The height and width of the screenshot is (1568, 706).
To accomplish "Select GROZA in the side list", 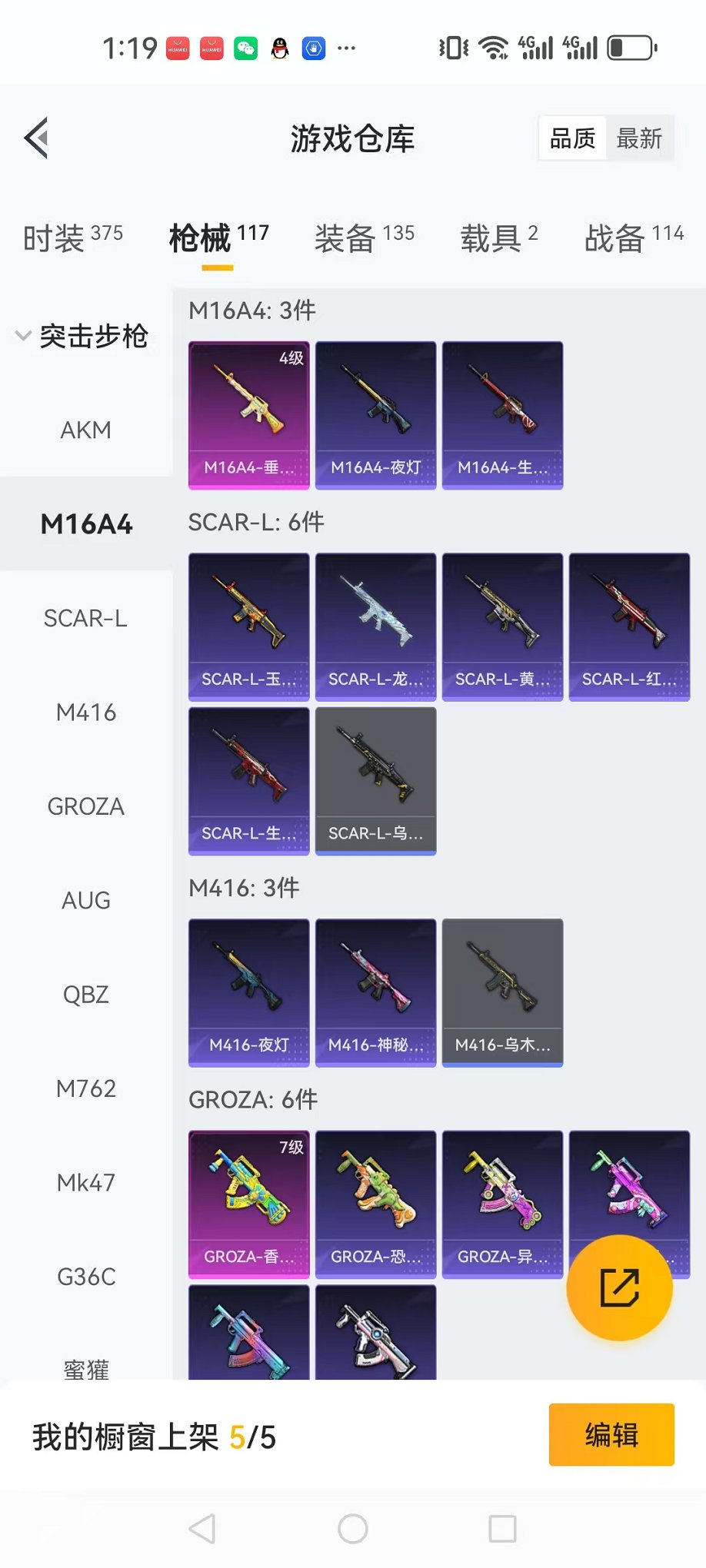I will (x=85, y=806).
